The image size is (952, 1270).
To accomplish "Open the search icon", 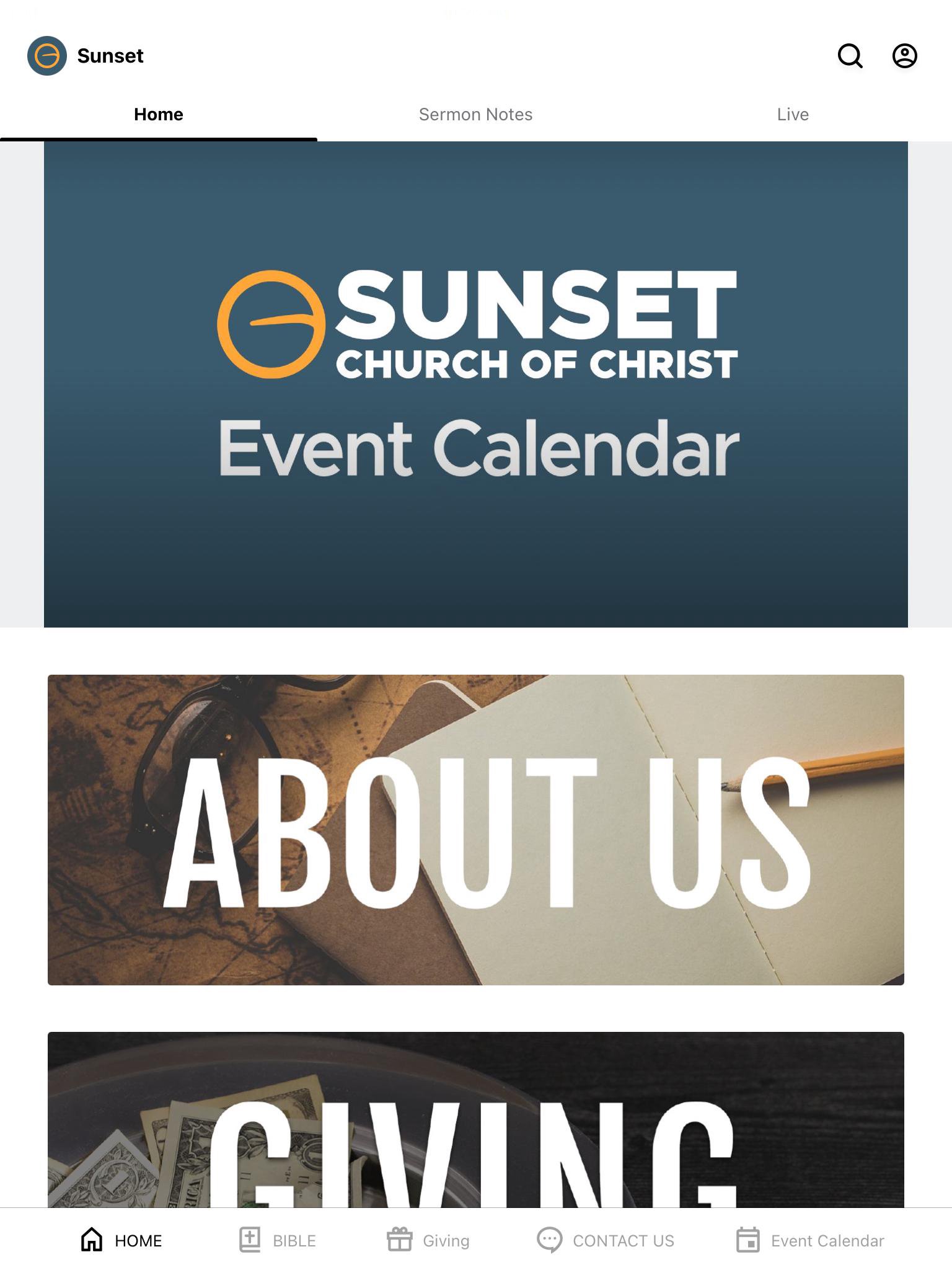I will pyautogui.click(x=850, y=56).
